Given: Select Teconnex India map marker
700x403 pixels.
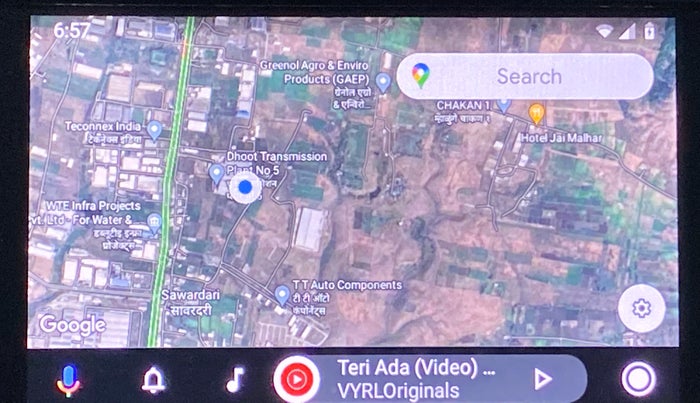Looking at the screenshot, I should click(154, 129).
